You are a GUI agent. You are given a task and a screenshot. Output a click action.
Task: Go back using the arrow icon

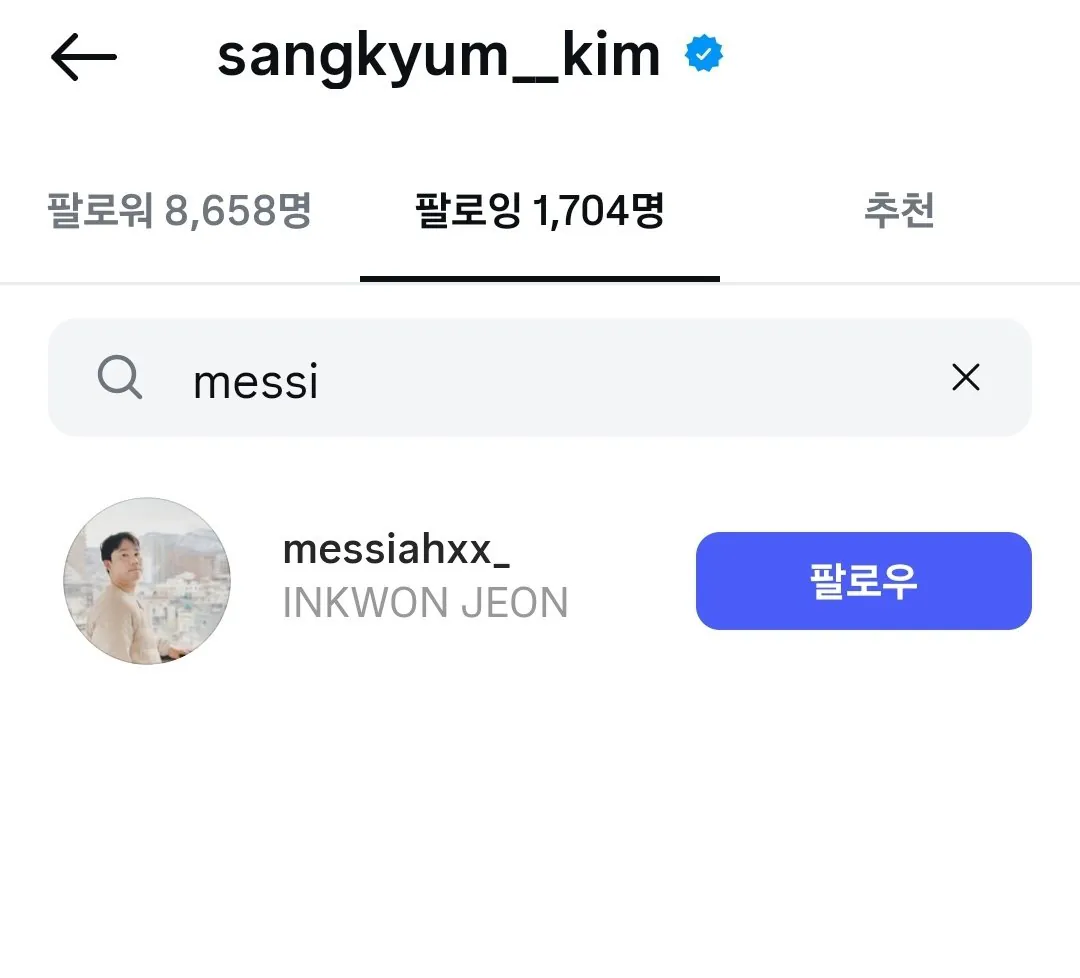[84, 59]
